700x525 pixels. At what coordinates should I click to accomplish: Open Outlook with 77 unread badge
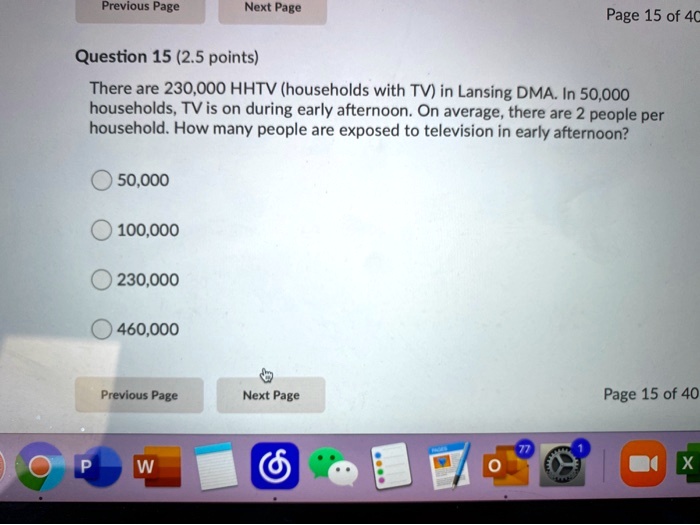(x=502, y=467)
